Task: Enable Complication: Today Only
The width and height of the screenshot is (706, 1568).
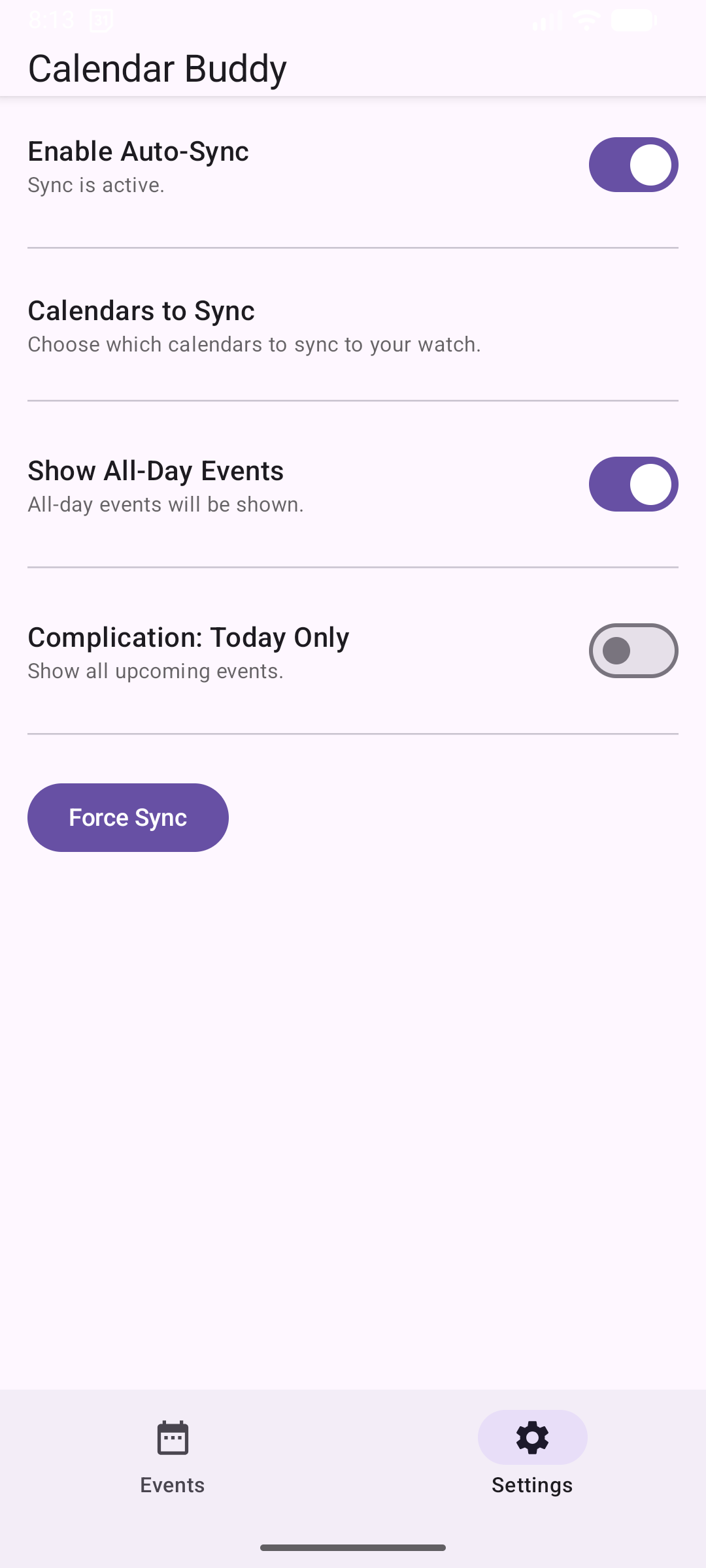Action: [x=632, y=650]
